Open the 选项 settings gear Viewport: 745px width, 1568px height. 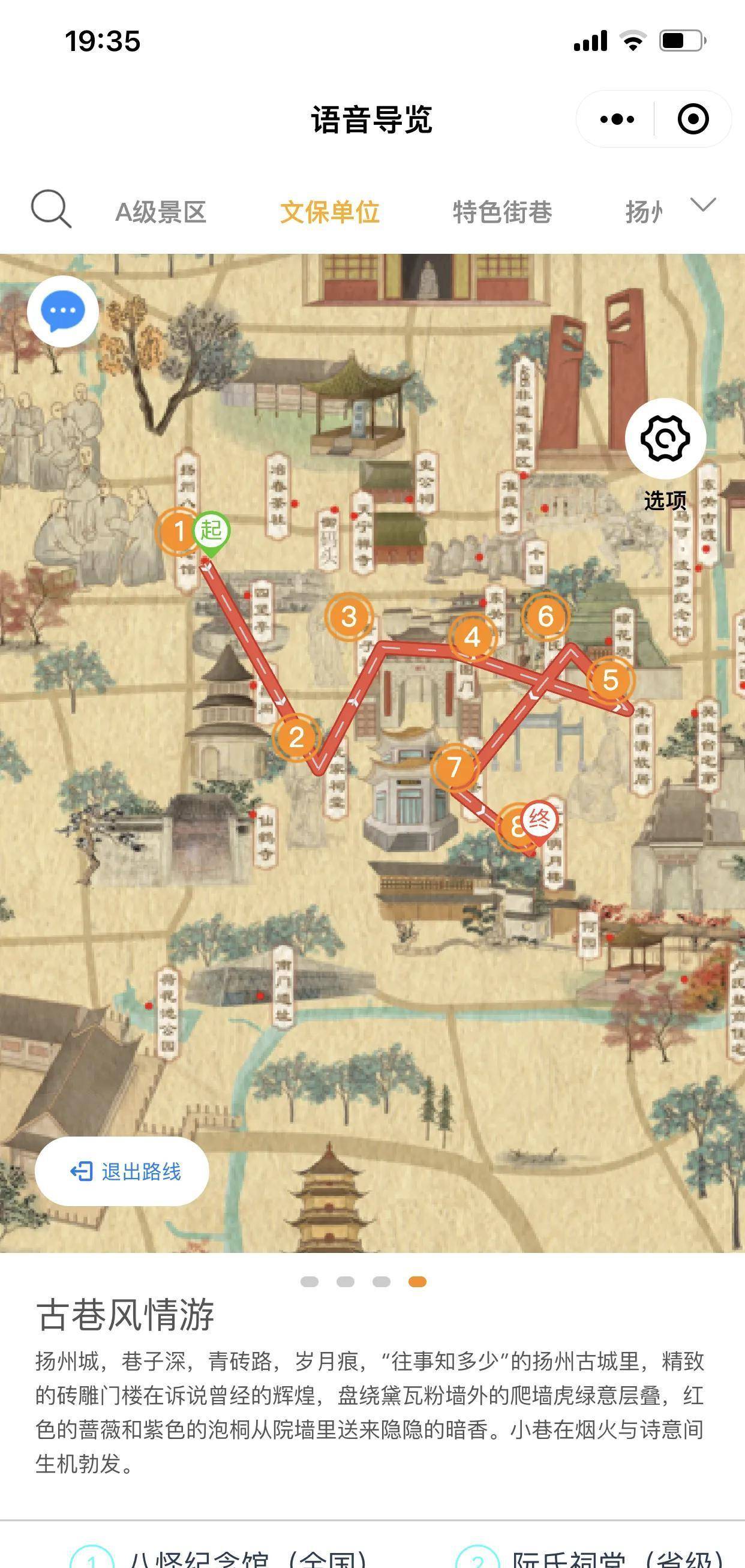click(x=665, y=439)
